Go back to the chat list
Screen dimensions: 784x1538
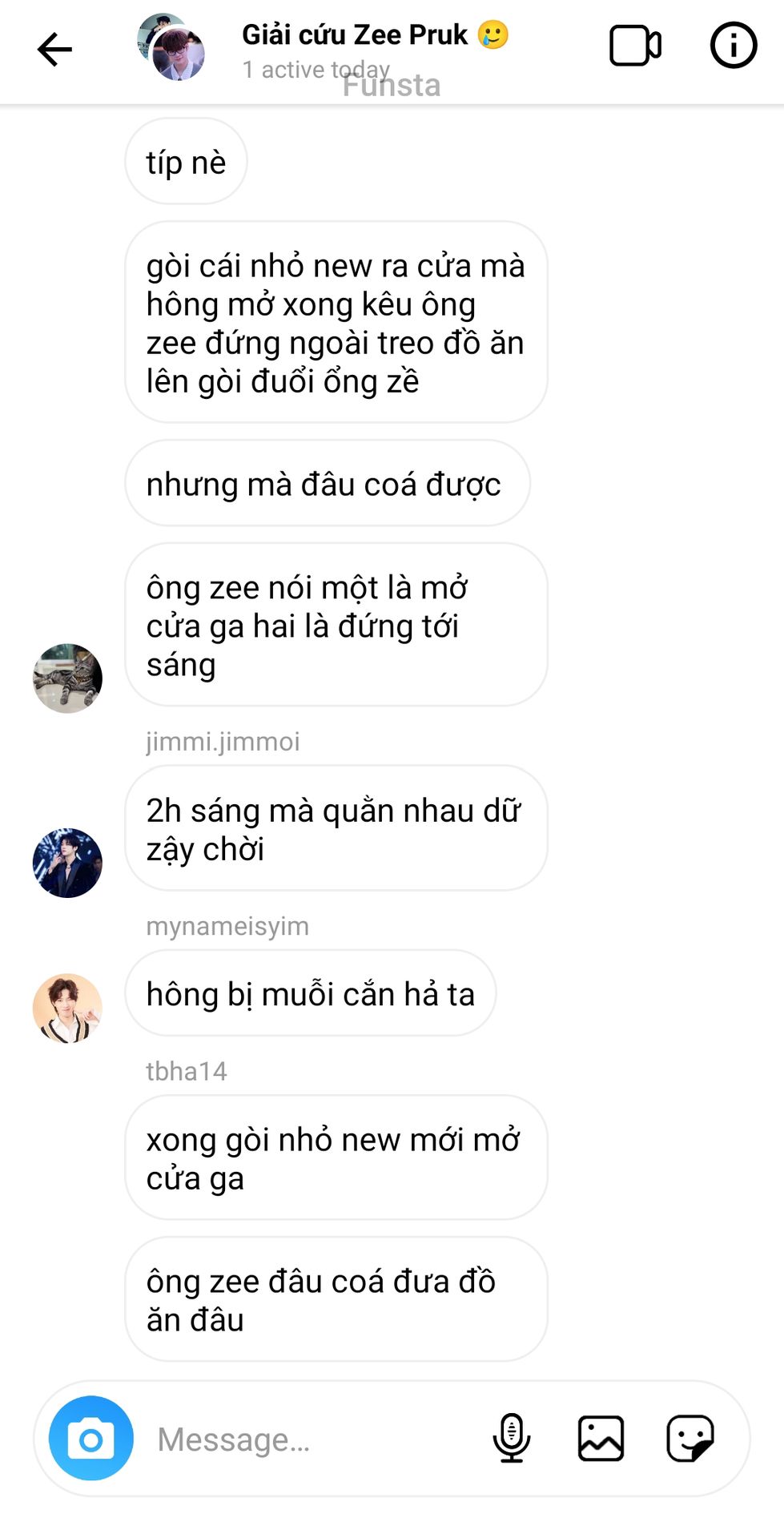click(54, 50)
